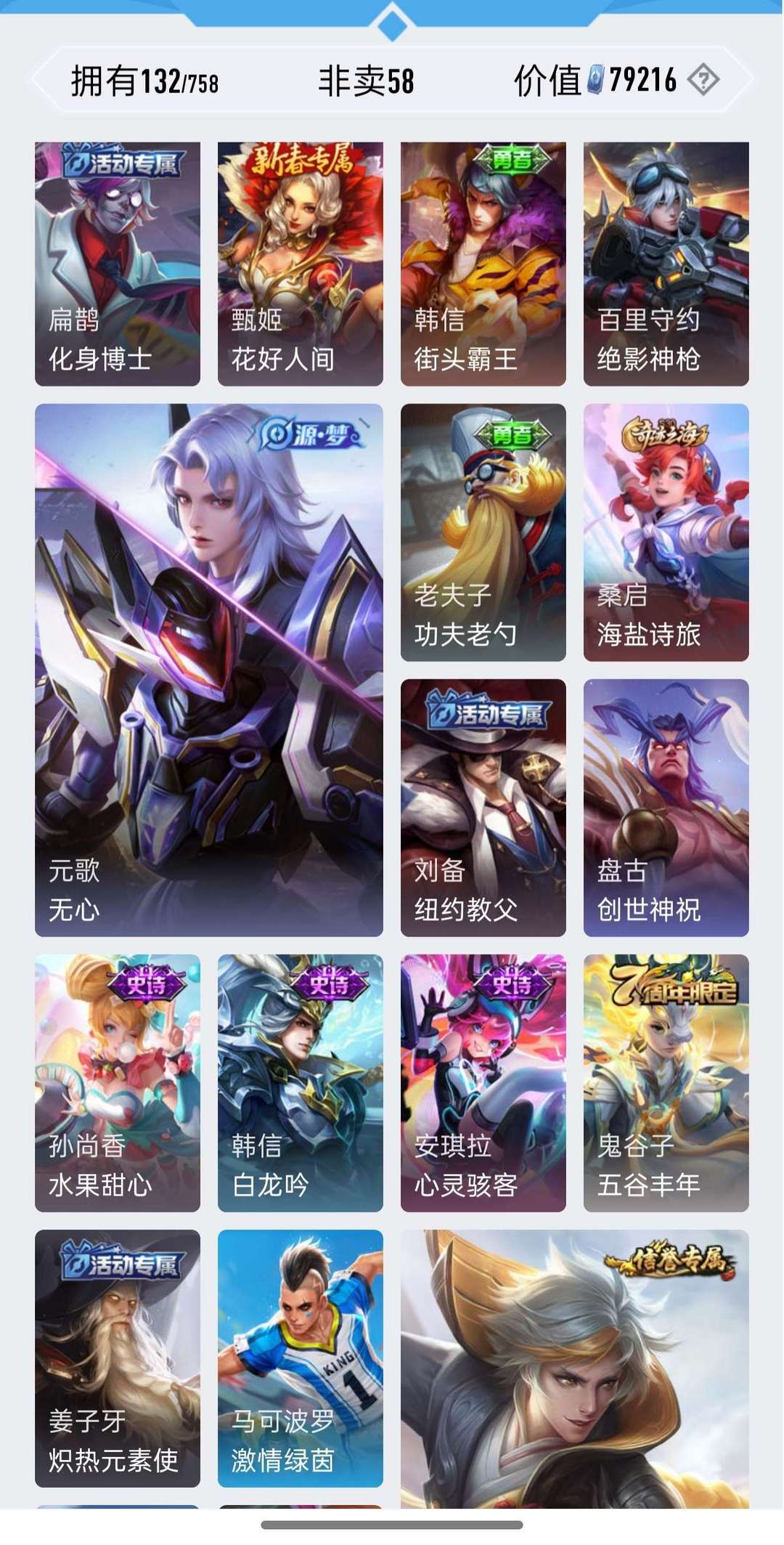The height and width of the screenshot is (1545, 784).
Task: Open the 韩信 白龙吟 epic skin
Action: tap(301, 1082)
